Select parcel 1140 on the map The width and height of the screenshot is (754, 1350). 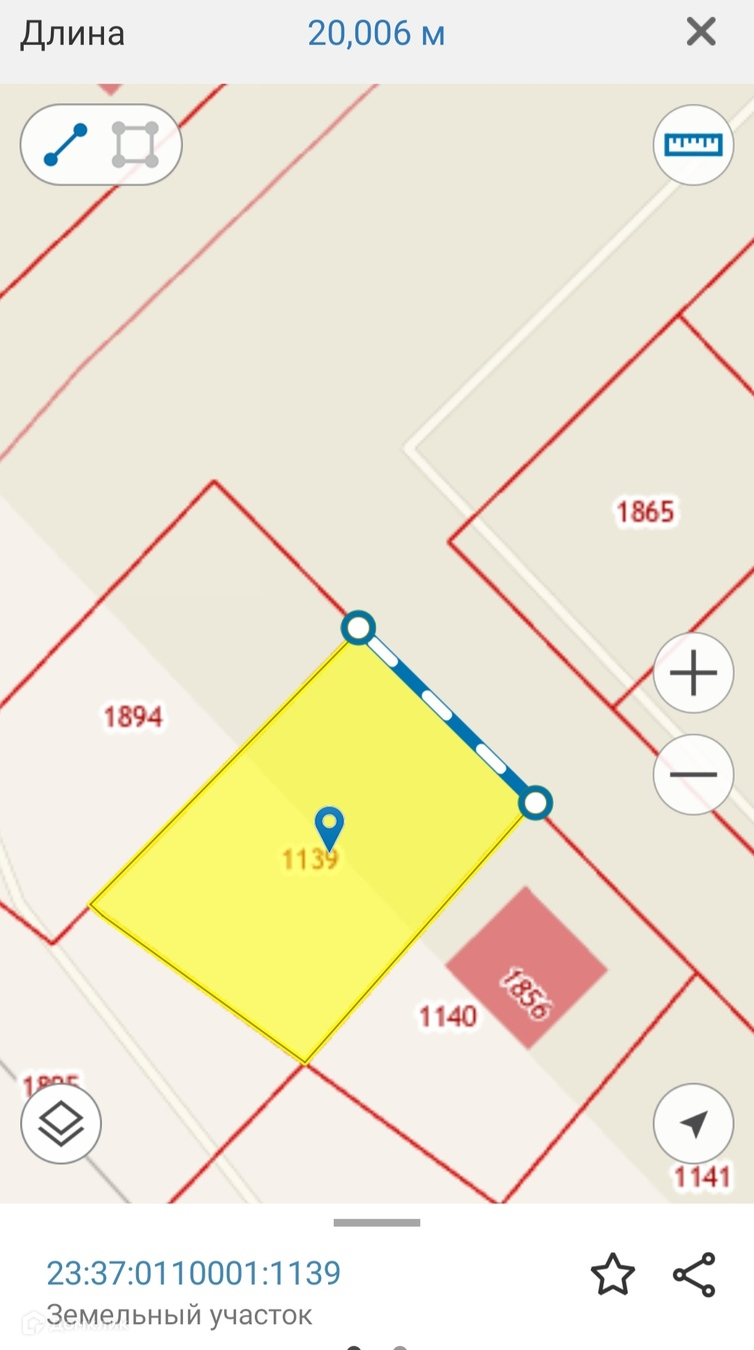click(x=447, y=1017)
